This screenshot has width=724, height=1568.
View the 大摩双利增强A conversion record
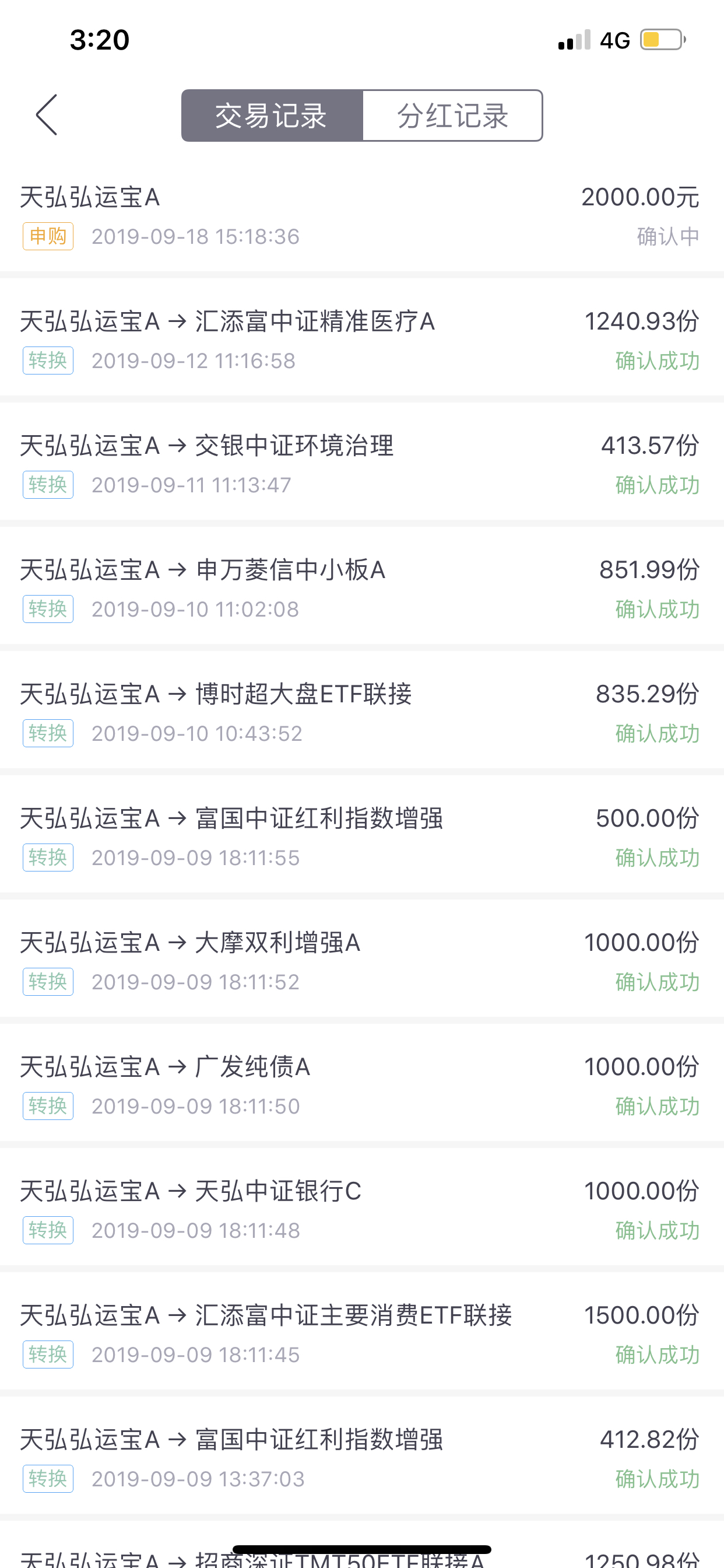[362, 961]
